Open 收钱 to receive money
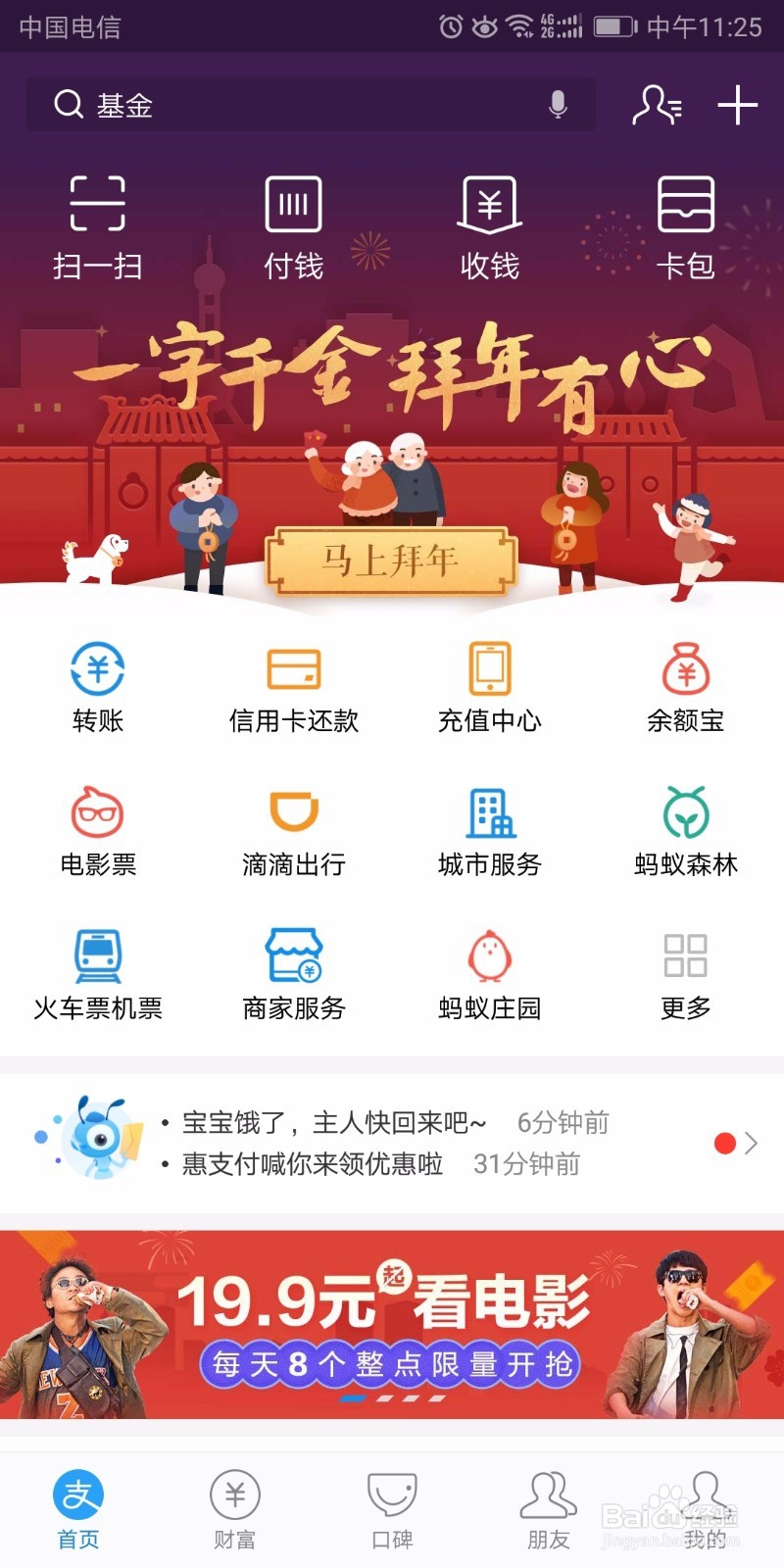The image size is (784, 1568). tap(490, 227)
